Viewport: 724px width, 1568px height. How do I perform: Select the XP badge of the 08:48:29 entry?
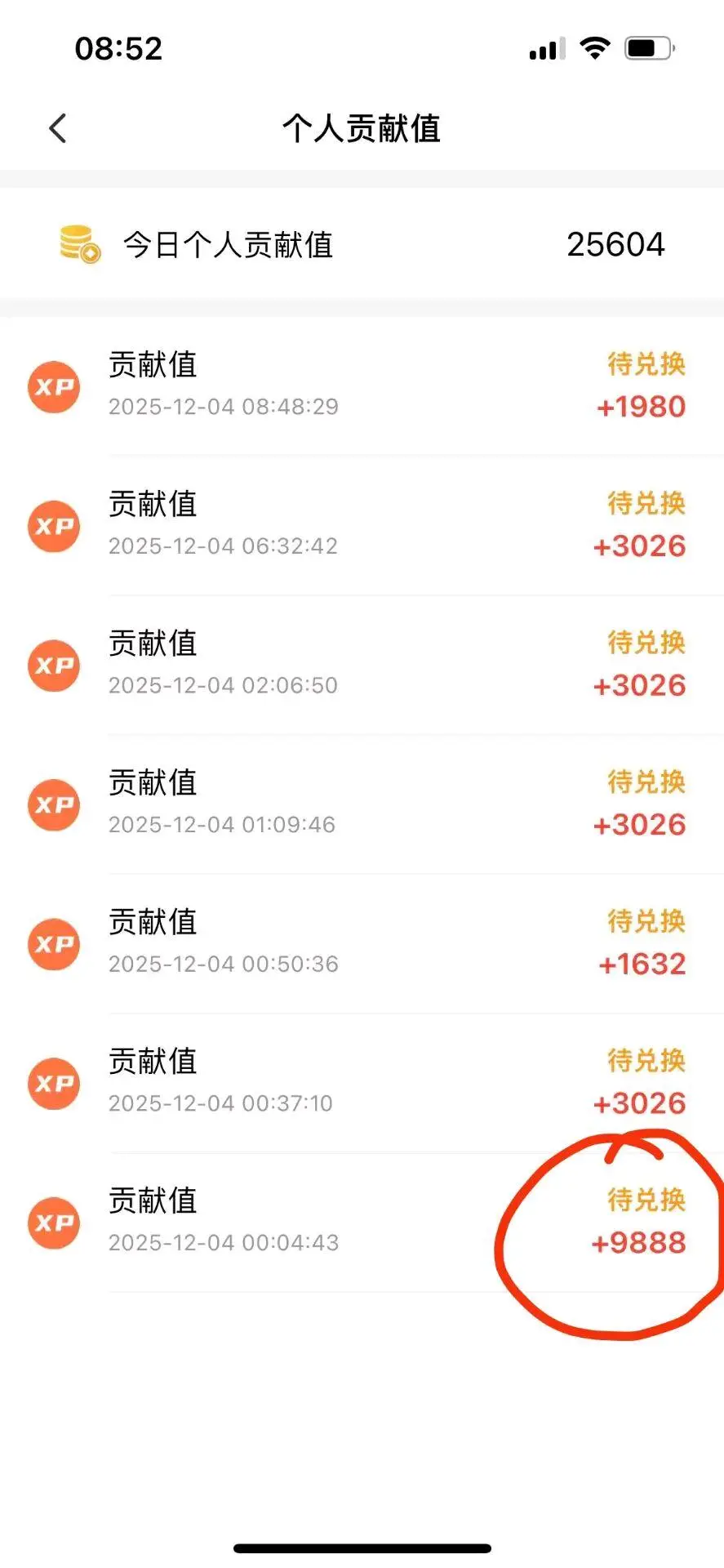pyautogui.click(x=53, y=387)
